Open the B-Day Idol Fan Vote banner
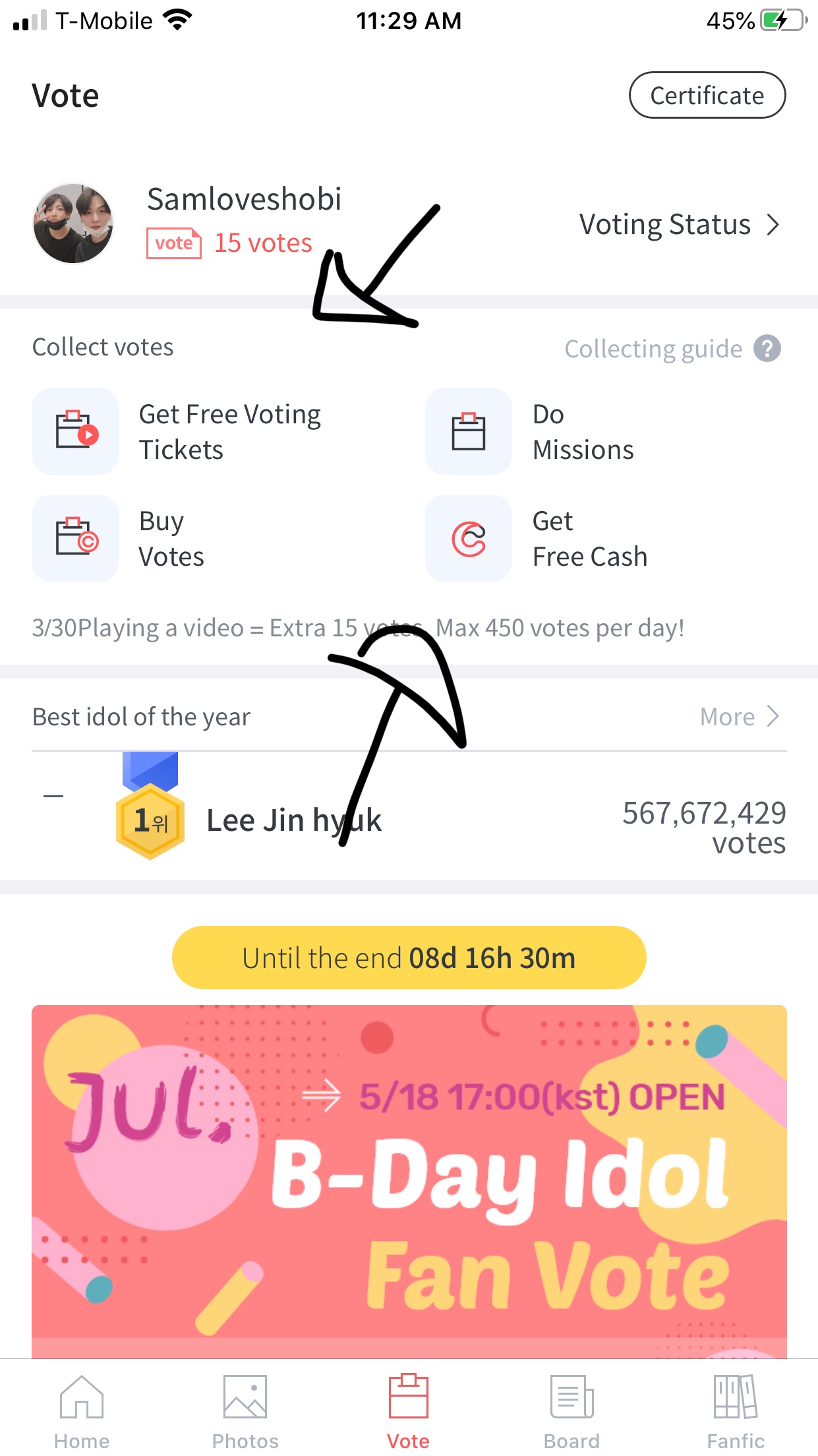The width and height of the screenshot is (818, 1456). [409, 1180]
